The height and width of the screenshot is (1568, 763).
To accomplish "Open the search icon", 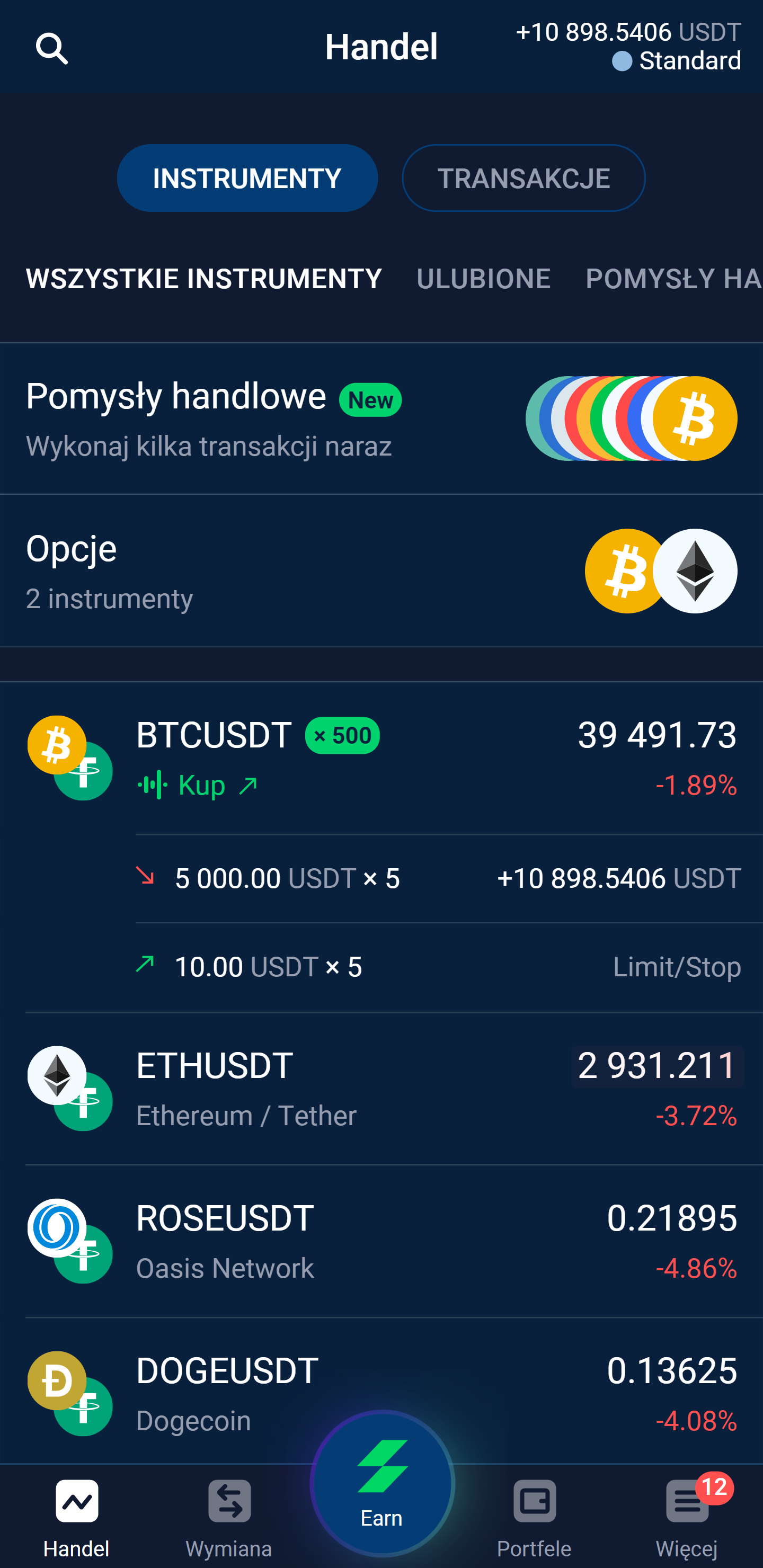I will pos(52,48).
